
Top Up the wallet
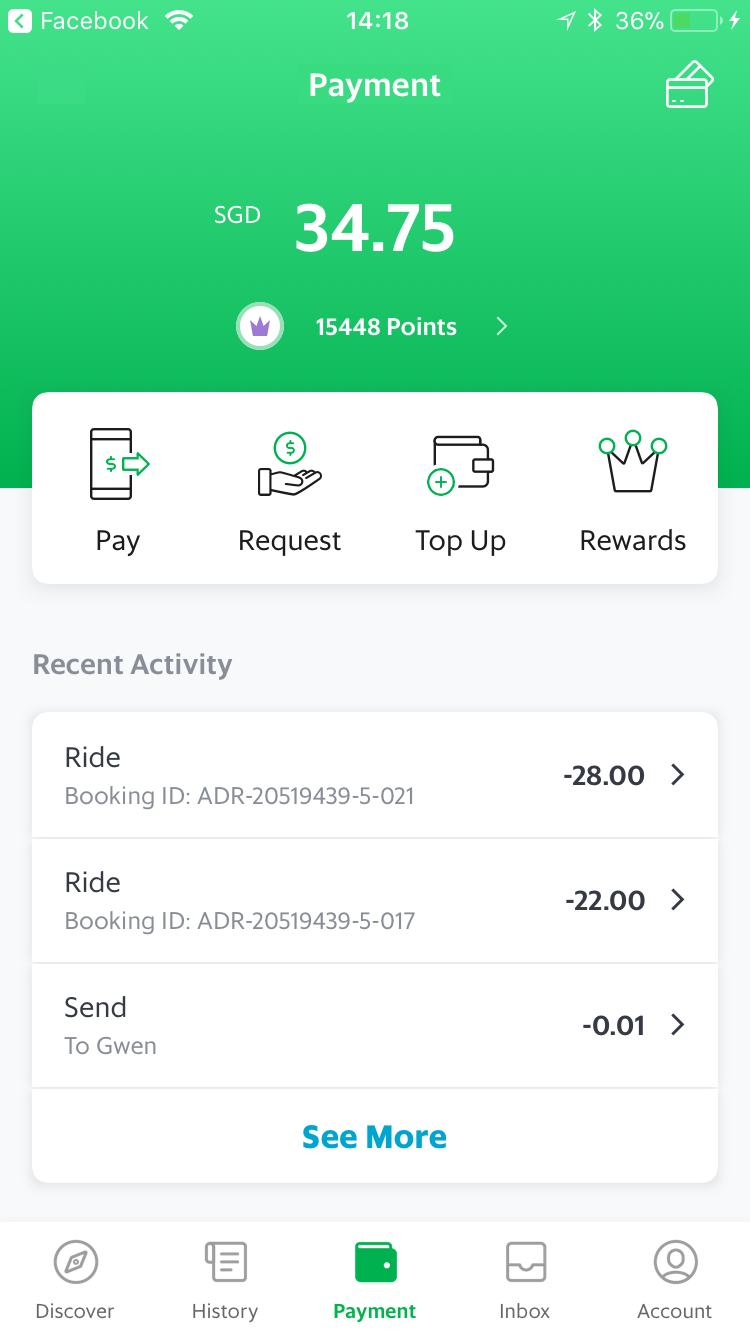[461, 490]
